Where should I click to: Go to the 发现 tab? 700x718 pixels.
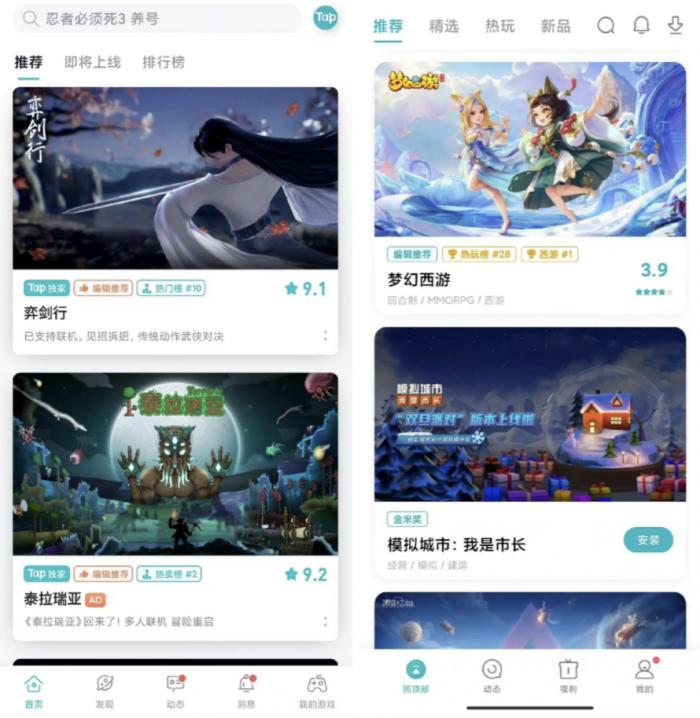pyautogui.click(x=104, y=691)
